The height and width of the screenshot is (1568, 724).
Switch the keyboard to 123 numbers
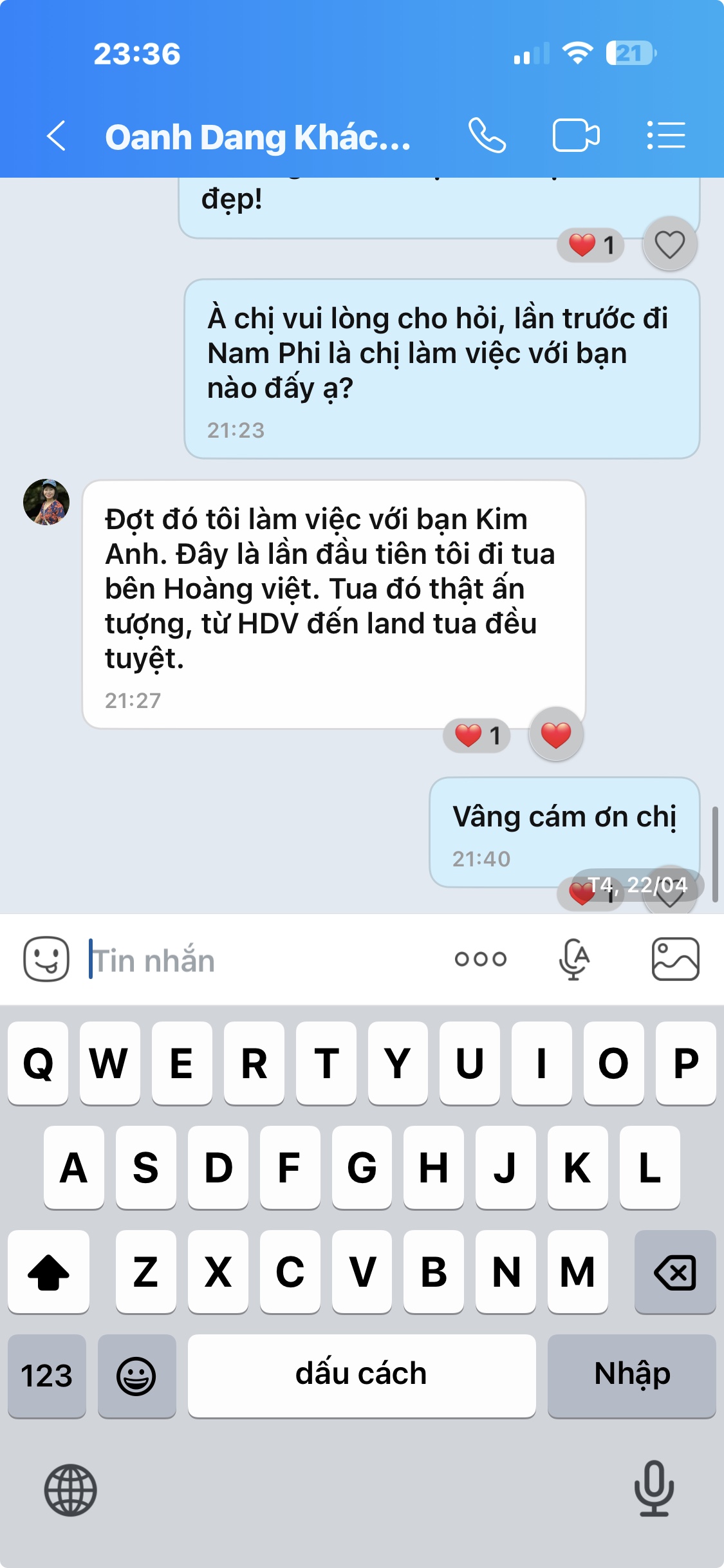[47, 1376]
